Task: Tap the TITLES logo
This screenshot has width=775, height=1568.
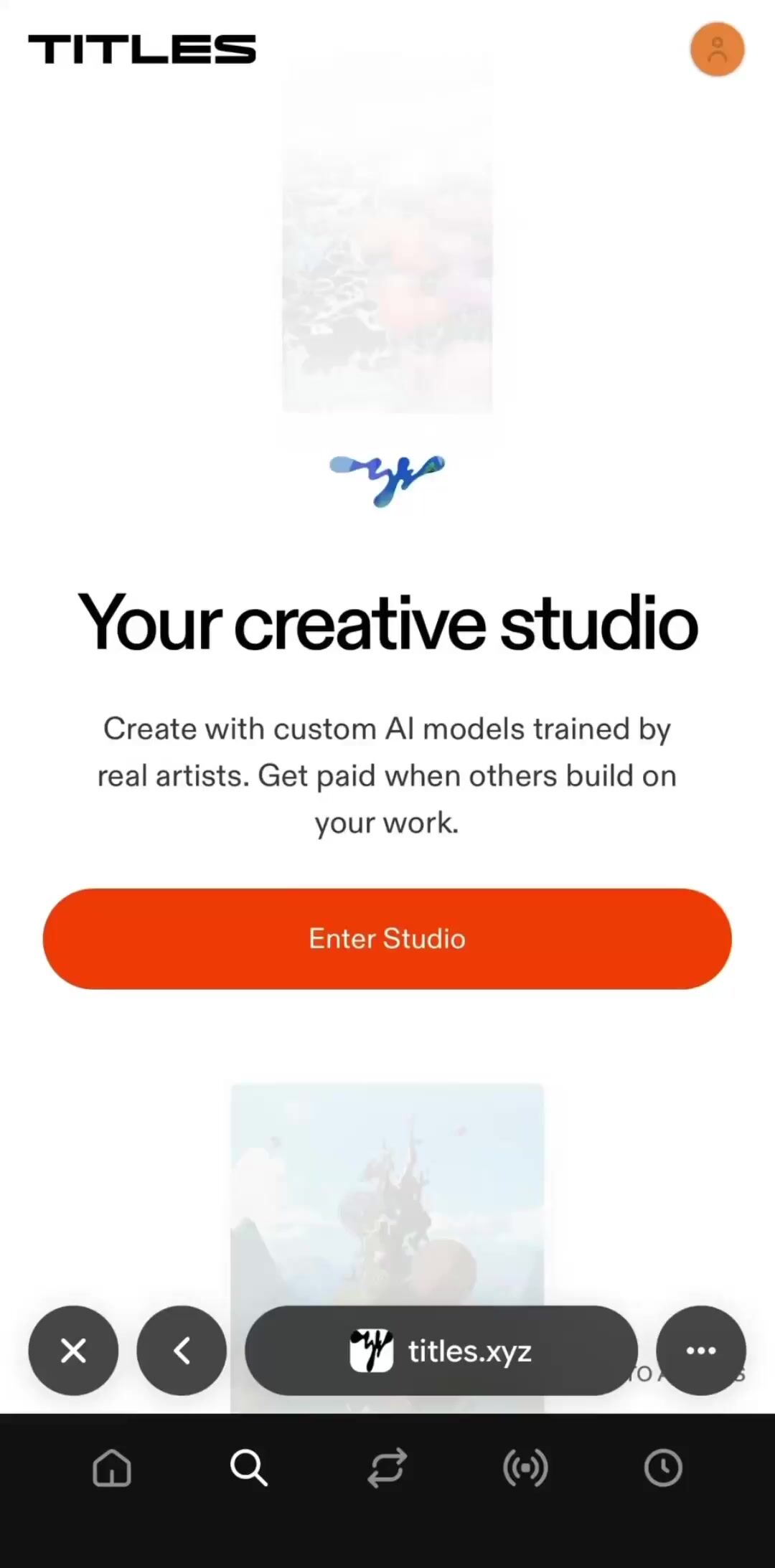Action: (x=142, y=49)
